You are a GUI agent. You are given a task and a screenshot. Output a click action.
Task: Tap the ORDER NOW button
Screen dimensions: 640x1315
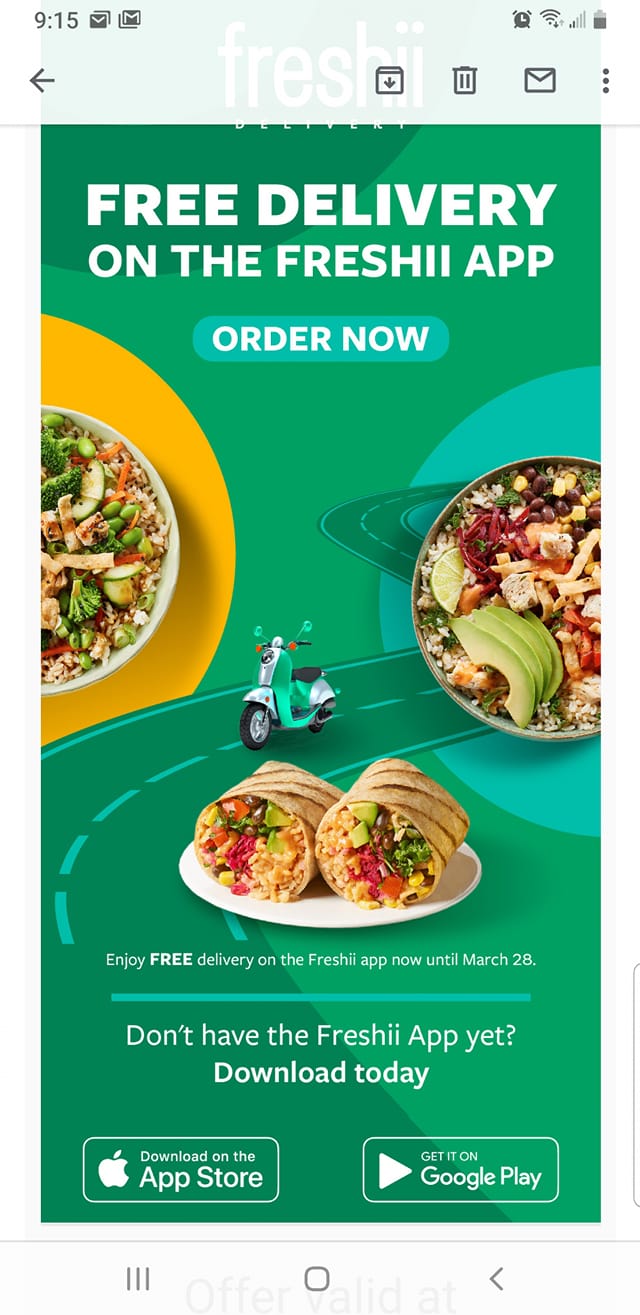point(320,338)
